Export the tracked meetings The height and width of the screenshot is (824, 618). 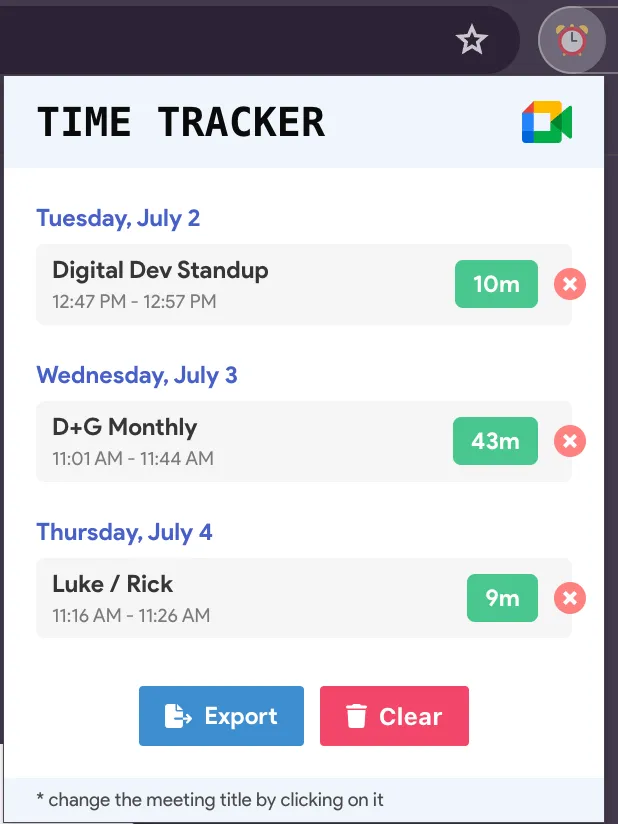click(221, 716)
